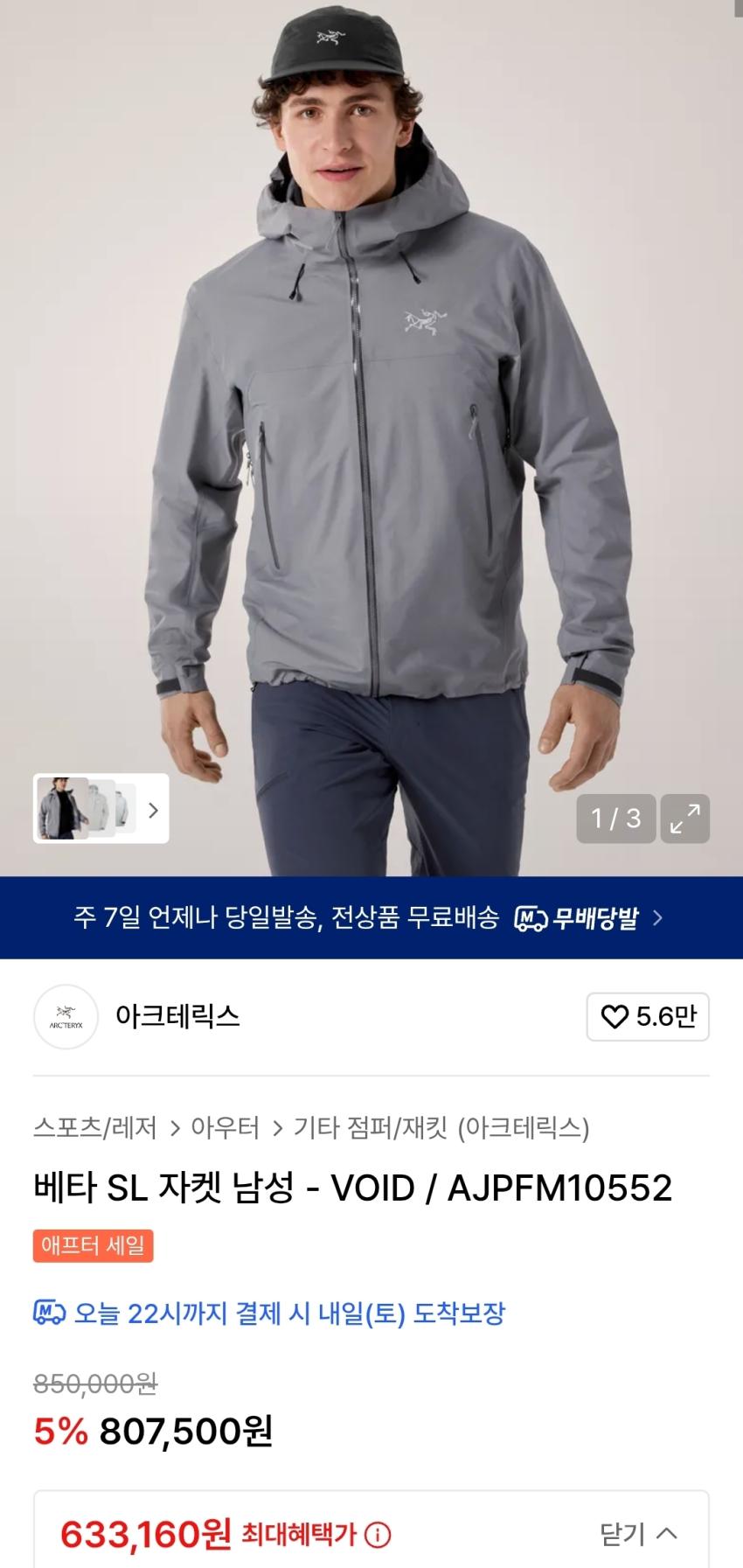743x1568 pixels.
Task: Open the main jacket product photo
Action: tap(371, 437)
